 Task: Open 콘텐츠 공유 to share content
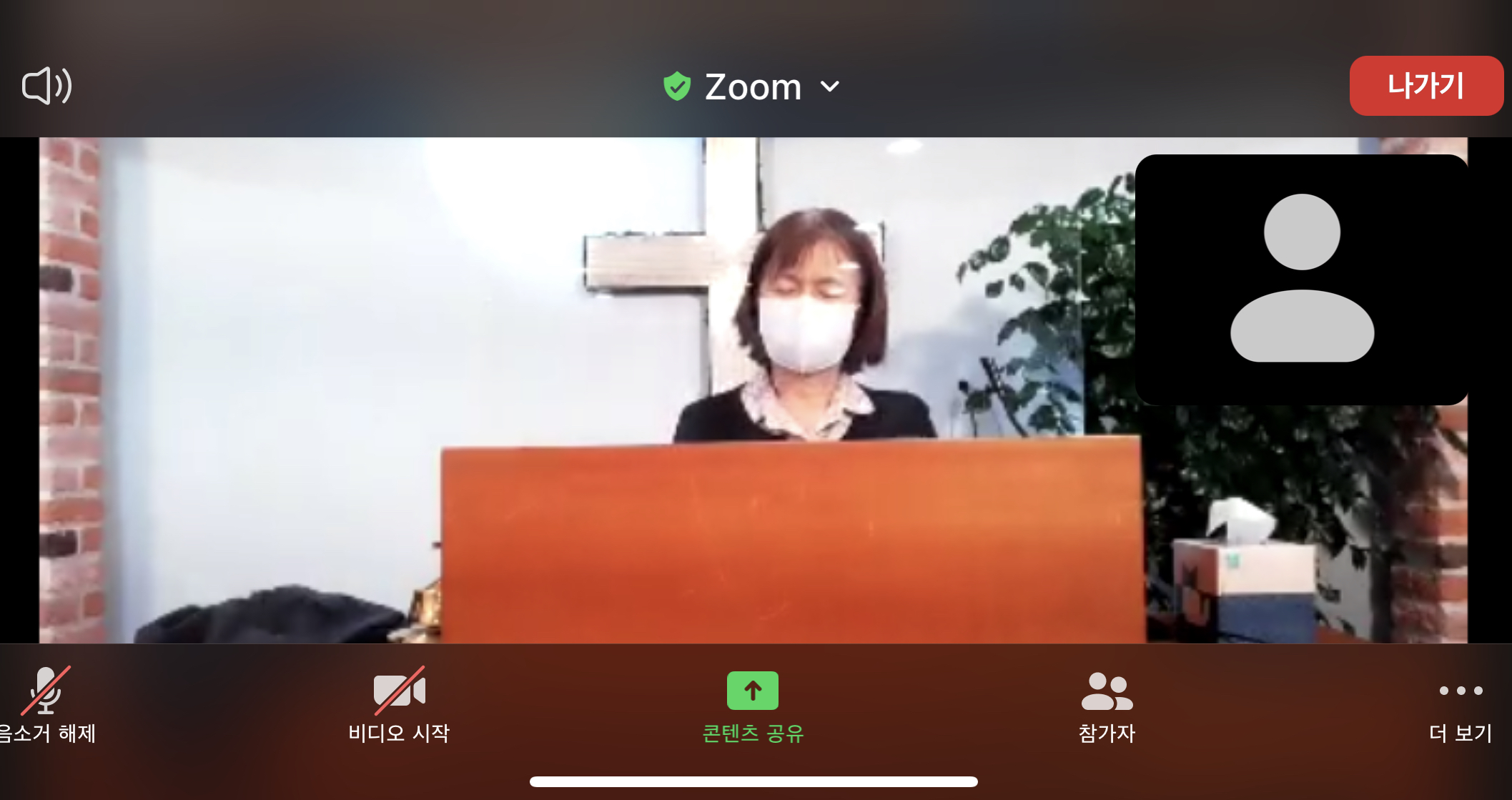click(x=753, y=704)
